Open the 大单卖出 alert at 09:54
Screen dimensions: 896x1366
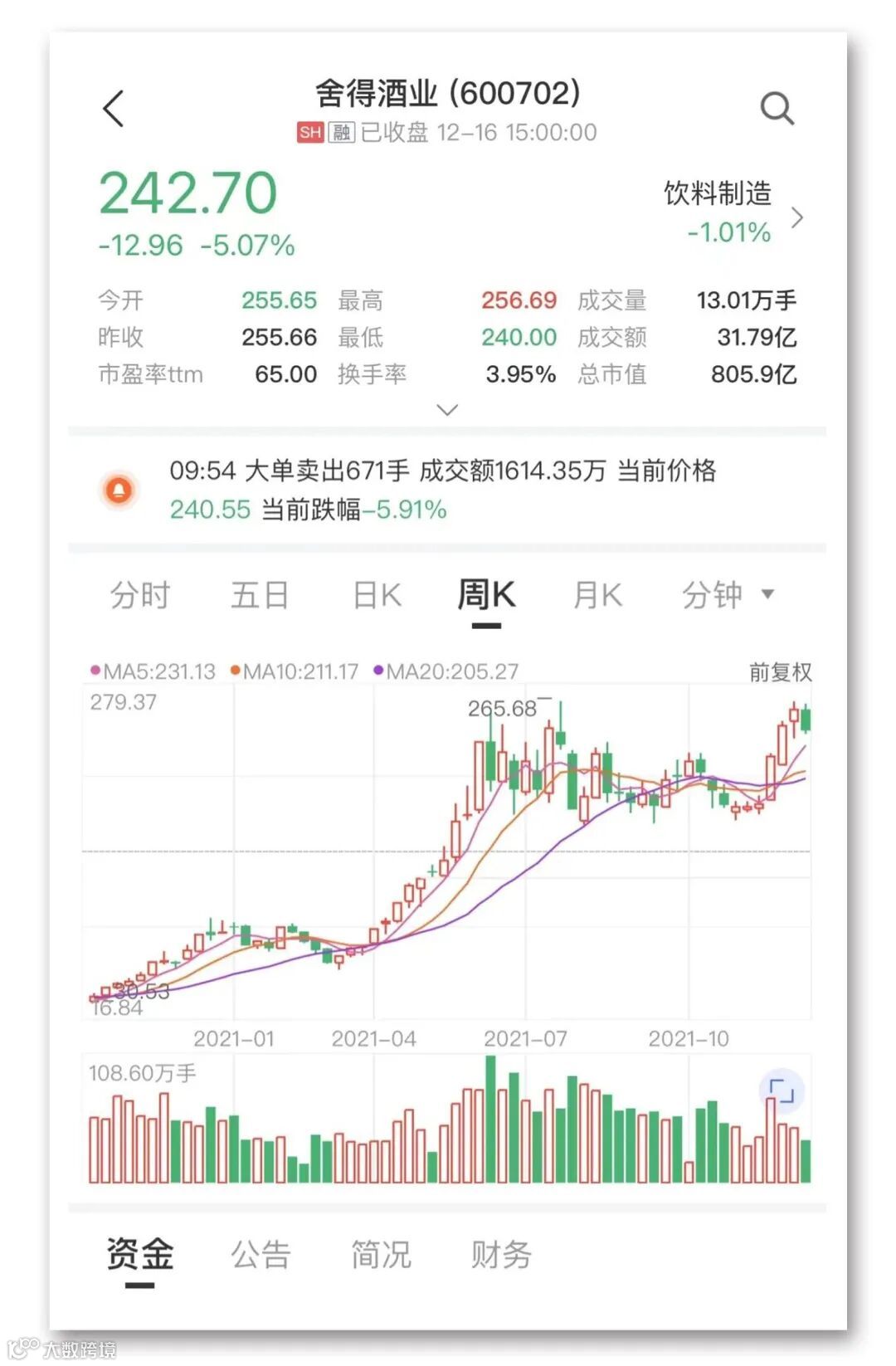443,490
